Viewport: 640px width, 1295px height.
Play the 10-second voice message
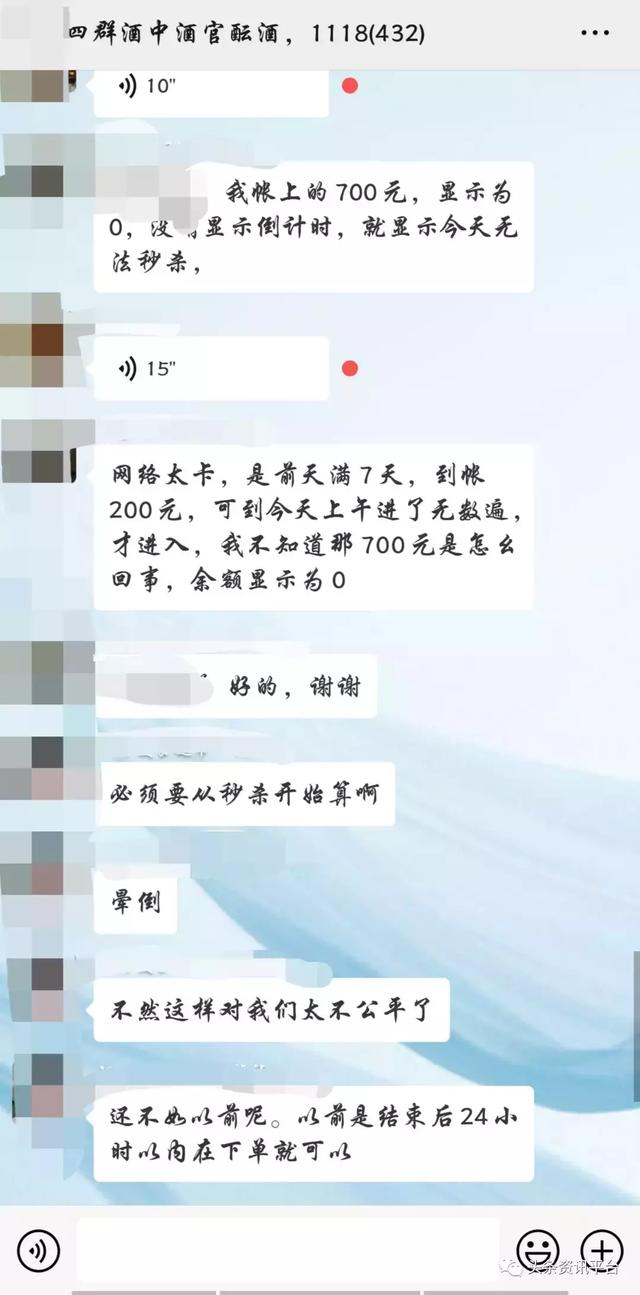[211, 87]
